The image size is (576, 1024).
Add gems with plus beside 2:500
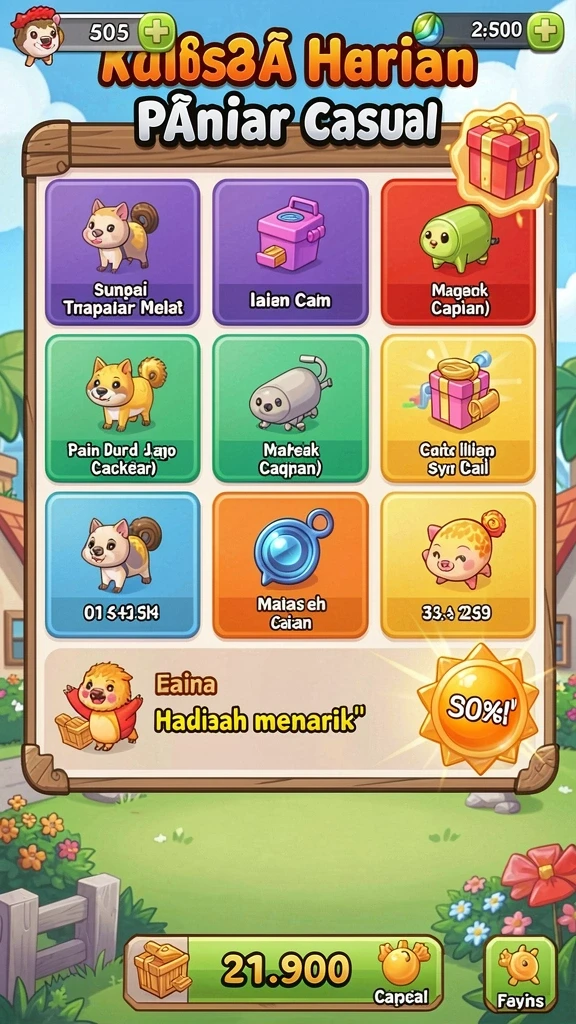pos(545,31)
